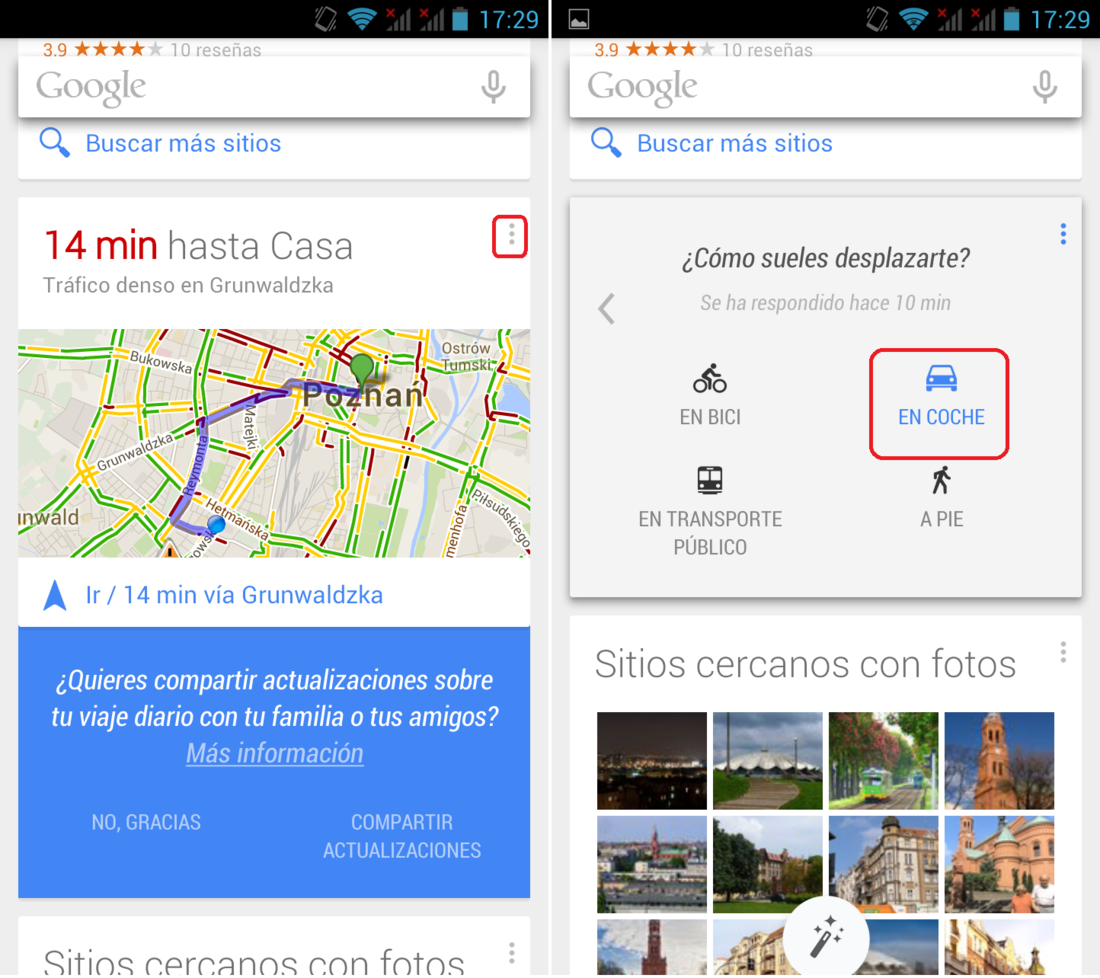This screenshot has height=978, width=1100.
Task: Open overflow menu on the ¿Cómo sueles desplazarte? card
Action: (1062, 234)
